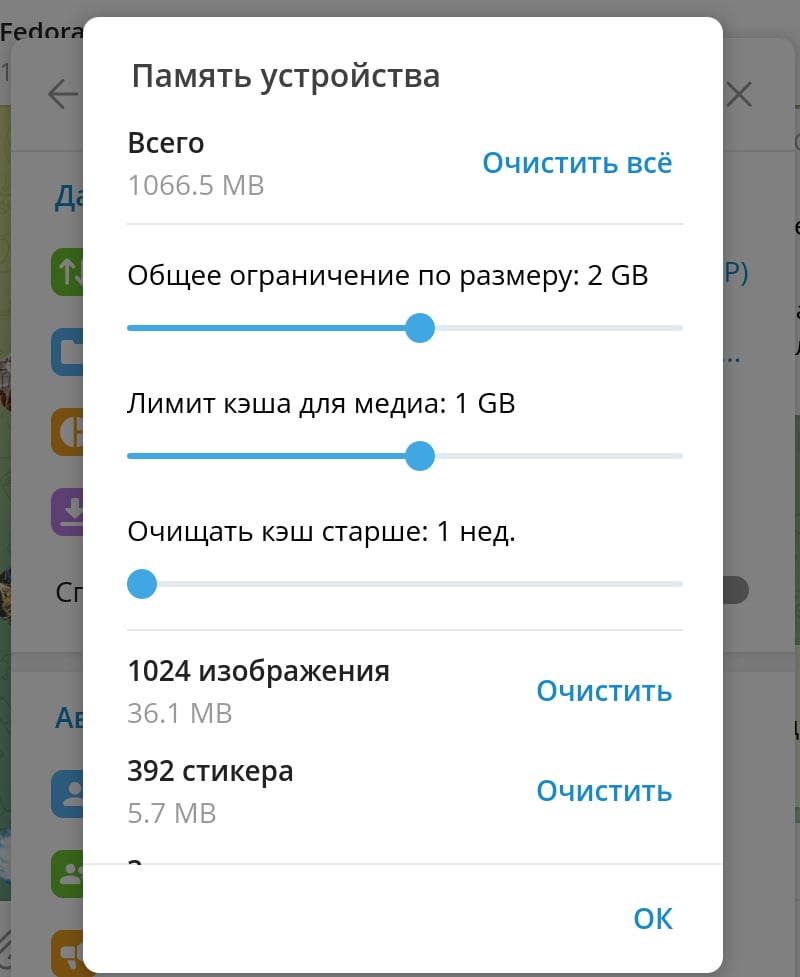Tap the Общее ограничение по размеру slider
Viewport: 800px width, 977px height.
[x=420, y=328]
